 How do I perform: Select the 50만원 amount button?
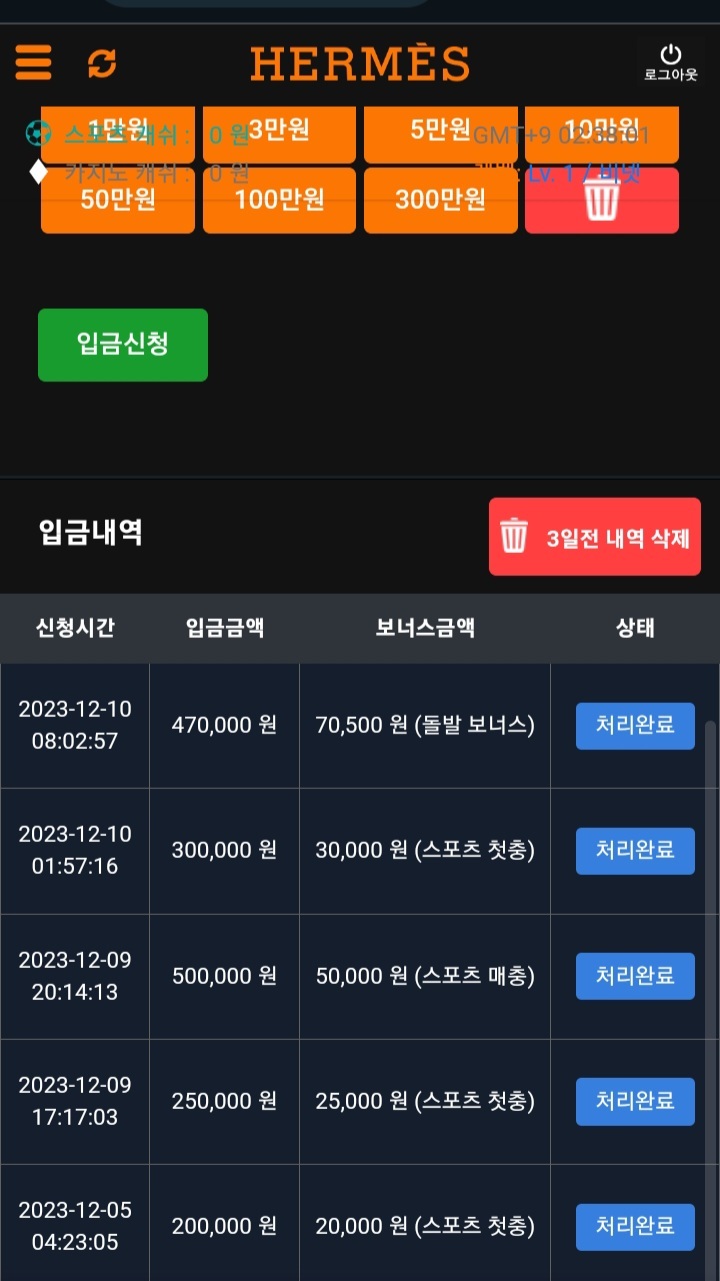118,200
